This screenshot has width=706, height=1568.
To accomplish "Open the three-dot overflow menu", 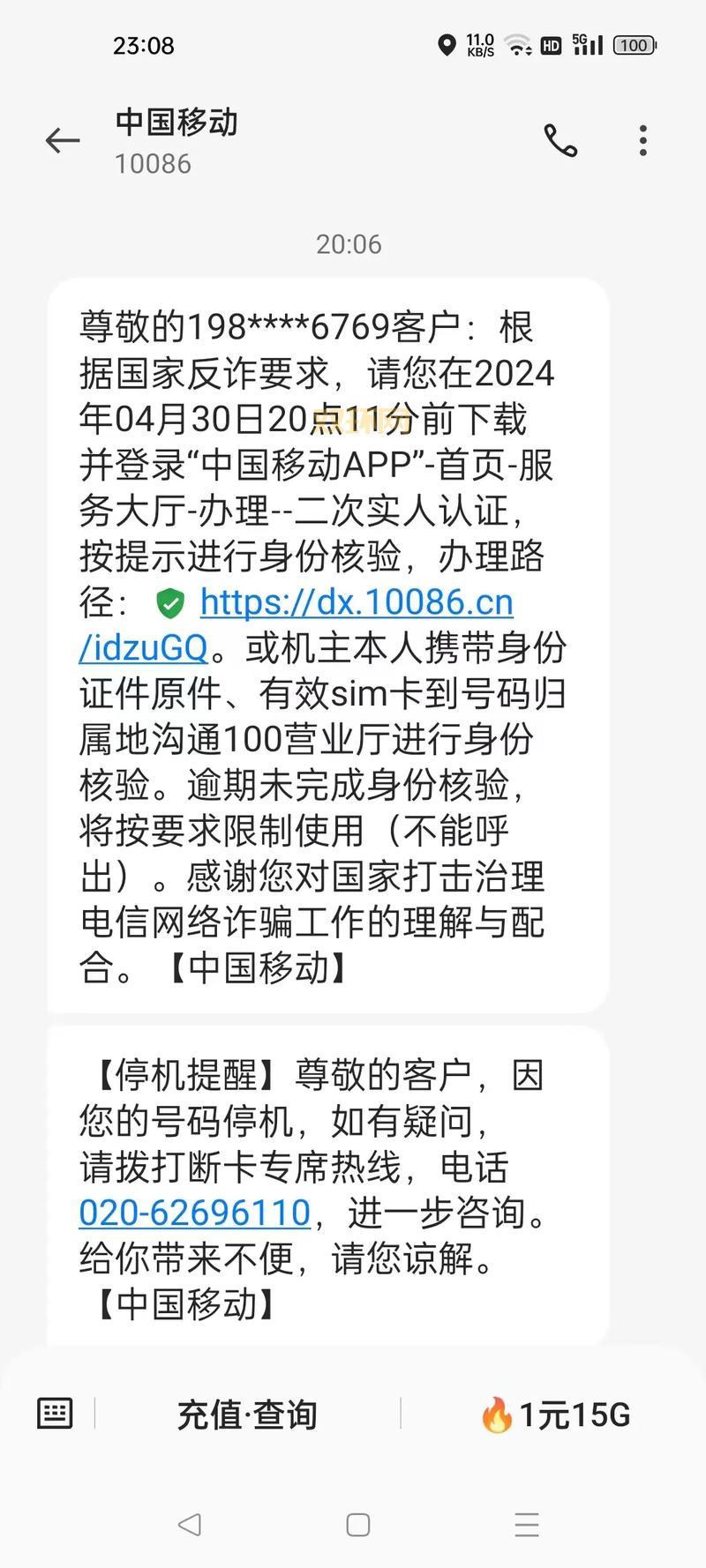I will (x=642, y=140).
